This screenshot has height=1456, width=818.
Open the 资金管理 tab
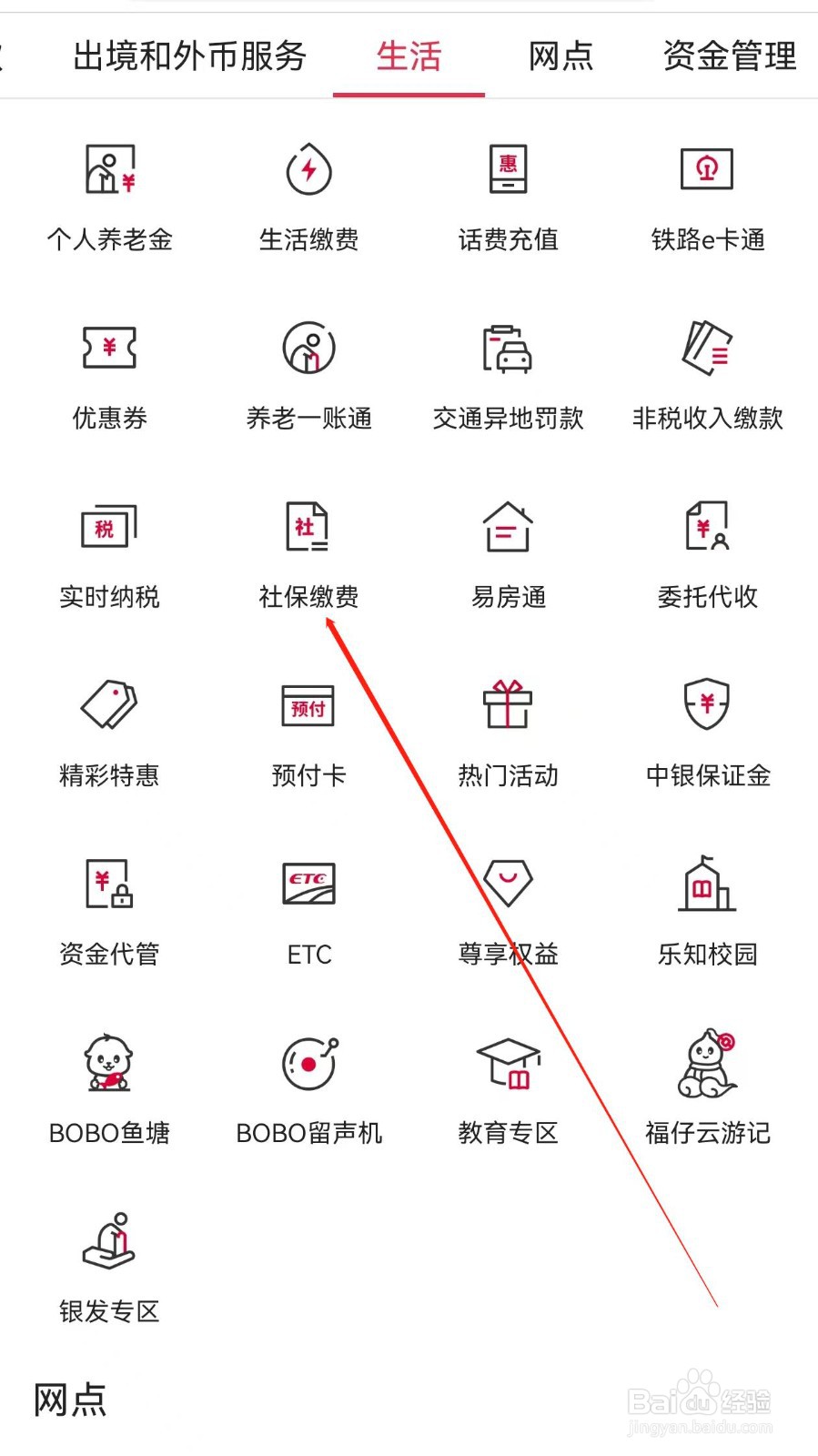click(x=729, y=56)
